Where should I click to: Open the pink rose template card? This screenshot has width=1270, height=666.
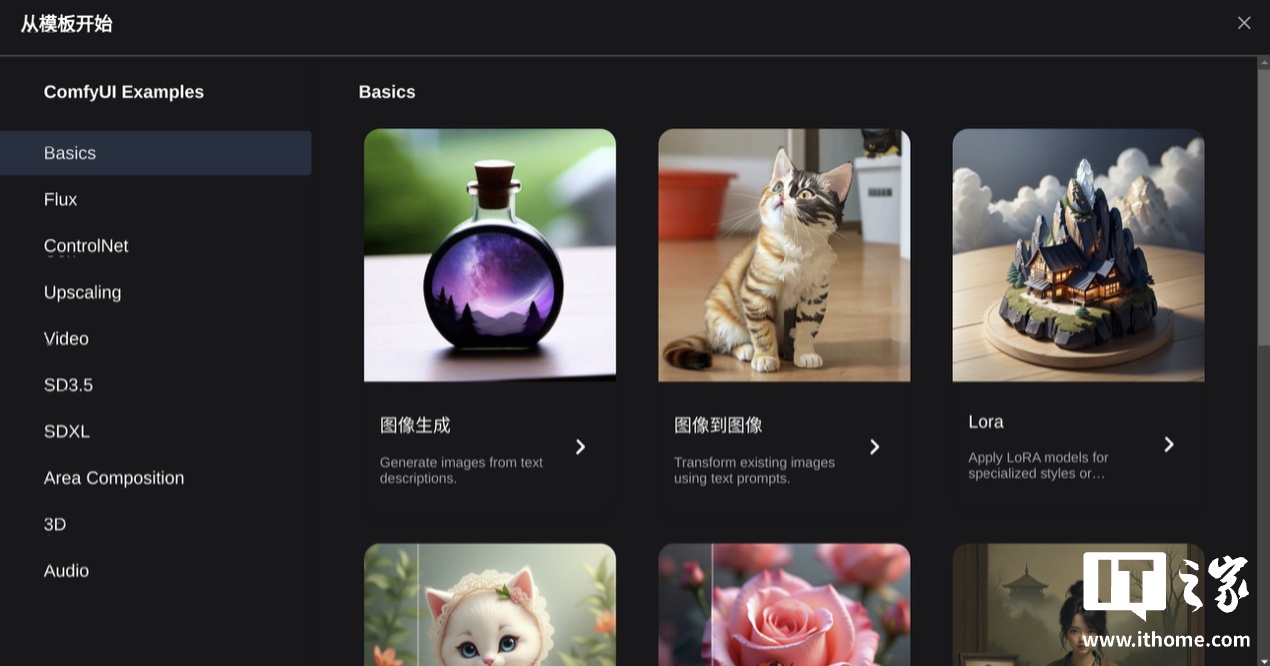click(x=784, y=605)
